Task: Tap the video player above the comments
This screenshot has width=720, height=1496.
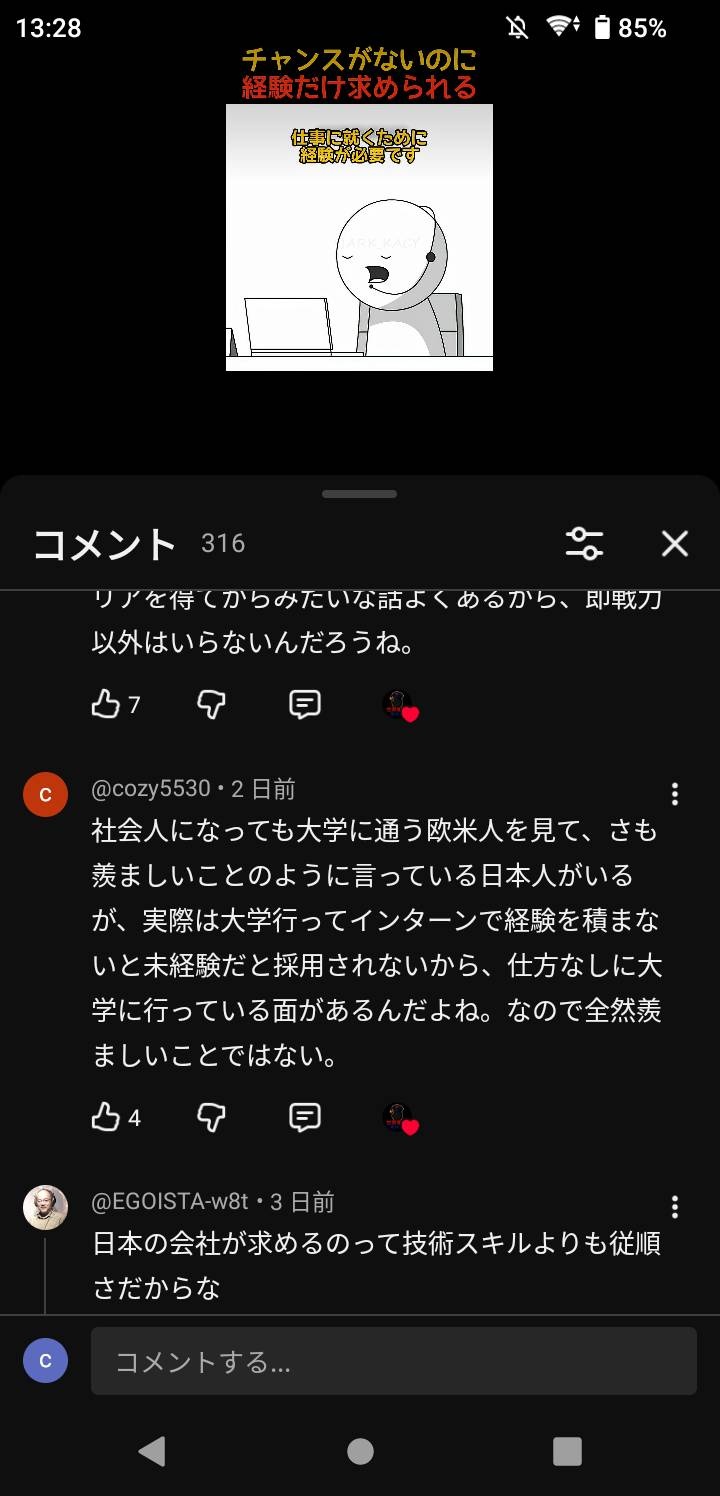Action: coord(359,237)
